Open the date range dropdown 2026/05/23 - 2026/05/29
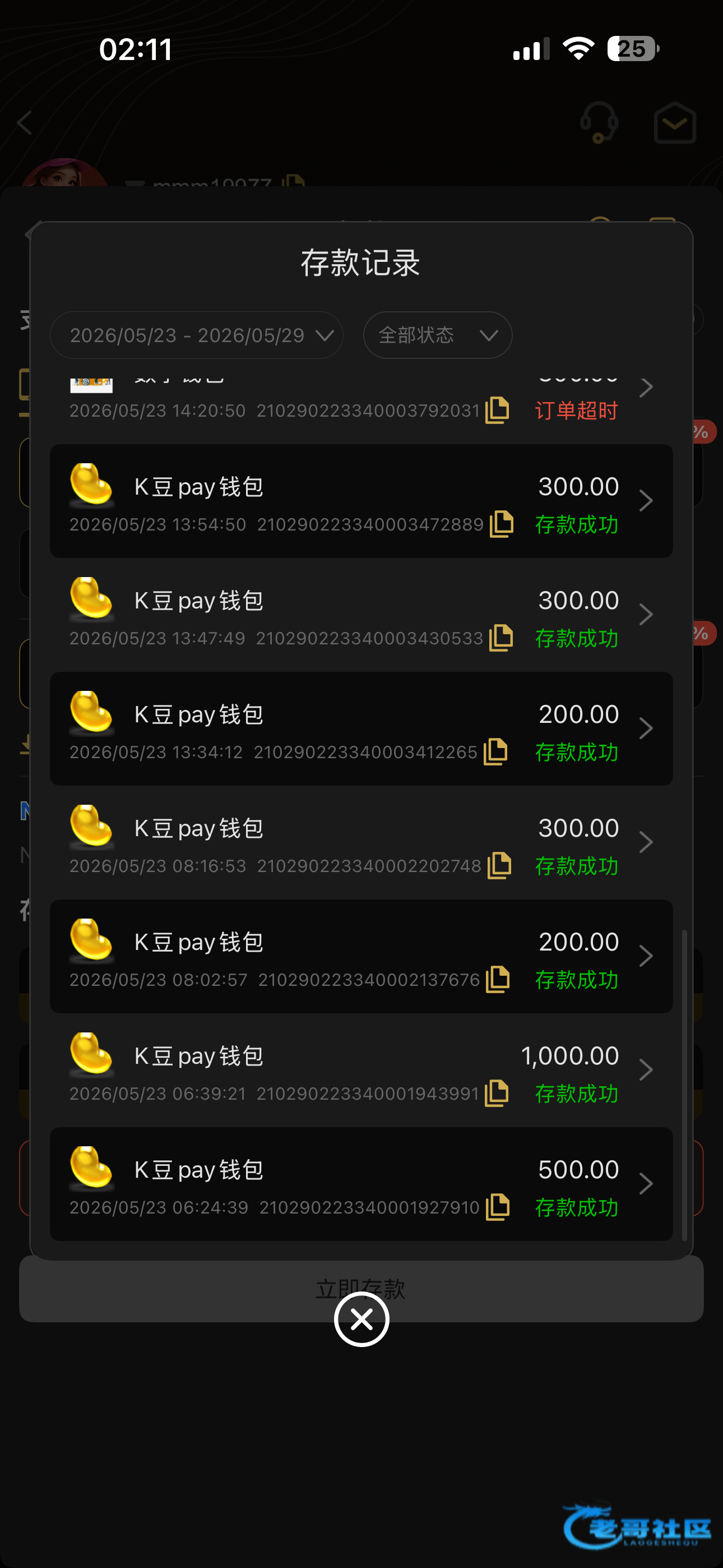The width and height of the screenshot is (723, 1568). [x=196, y=335]
